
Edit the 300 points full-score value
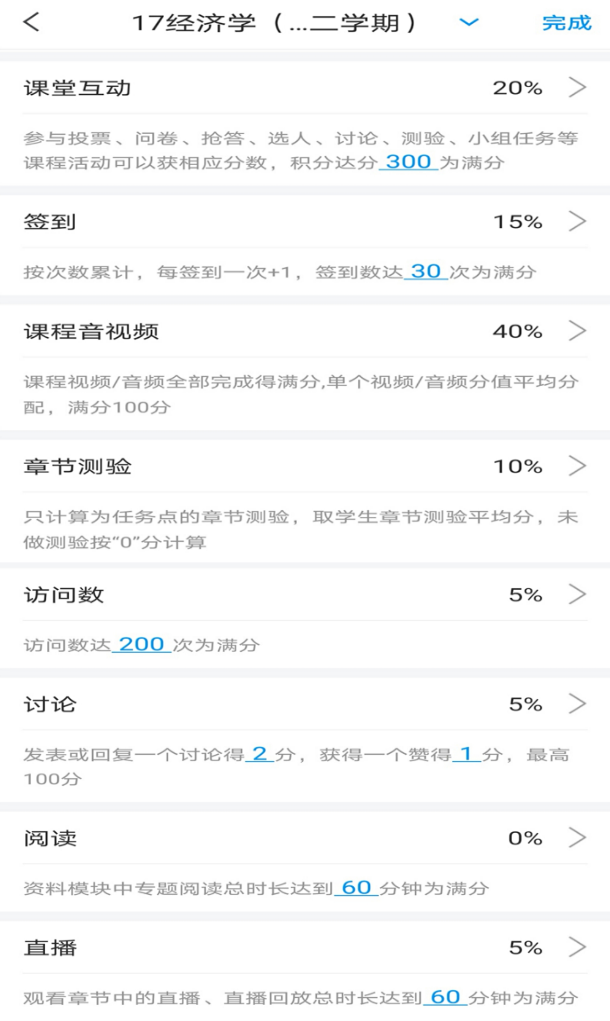408,162
